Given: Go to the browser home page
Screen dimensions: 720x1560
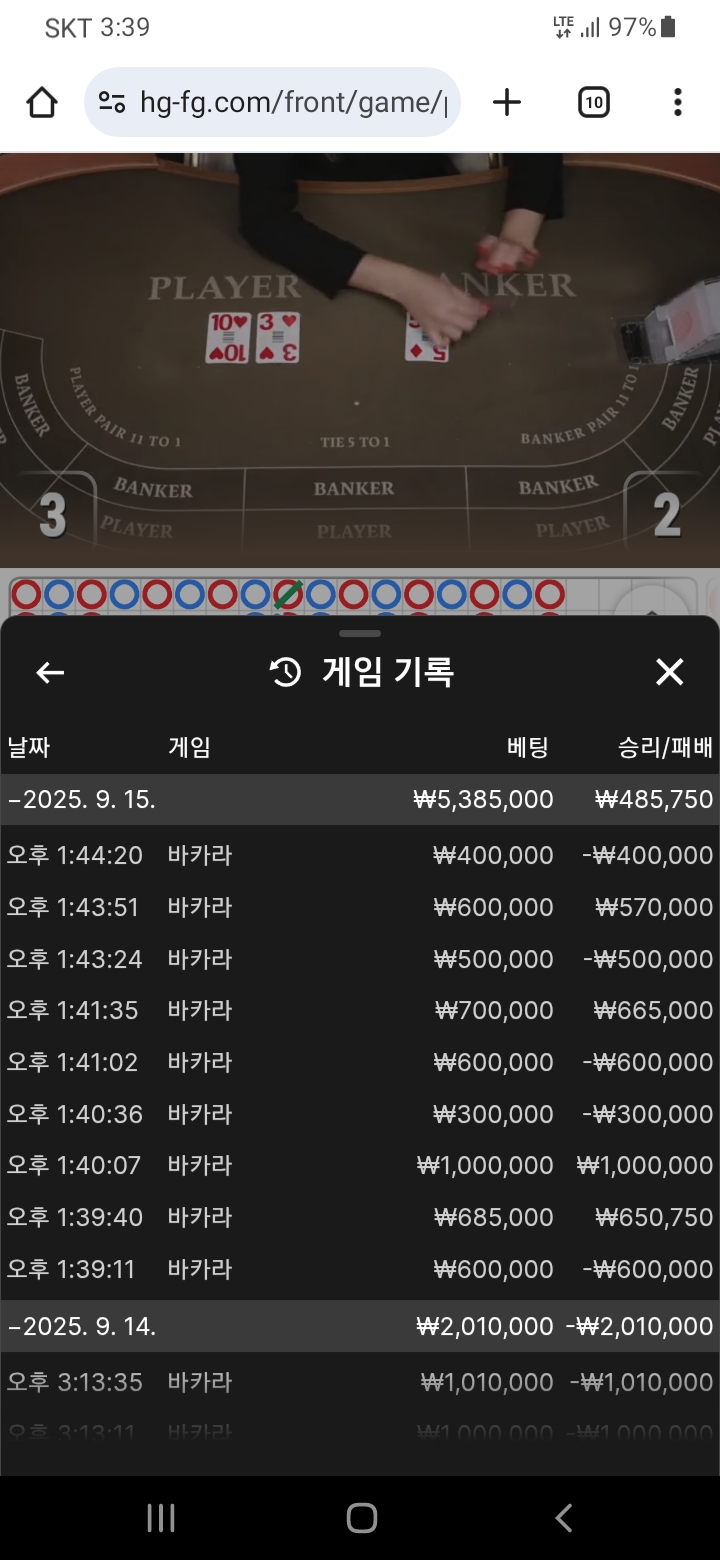Looking at the screenshot, I should tap(42, 102).
